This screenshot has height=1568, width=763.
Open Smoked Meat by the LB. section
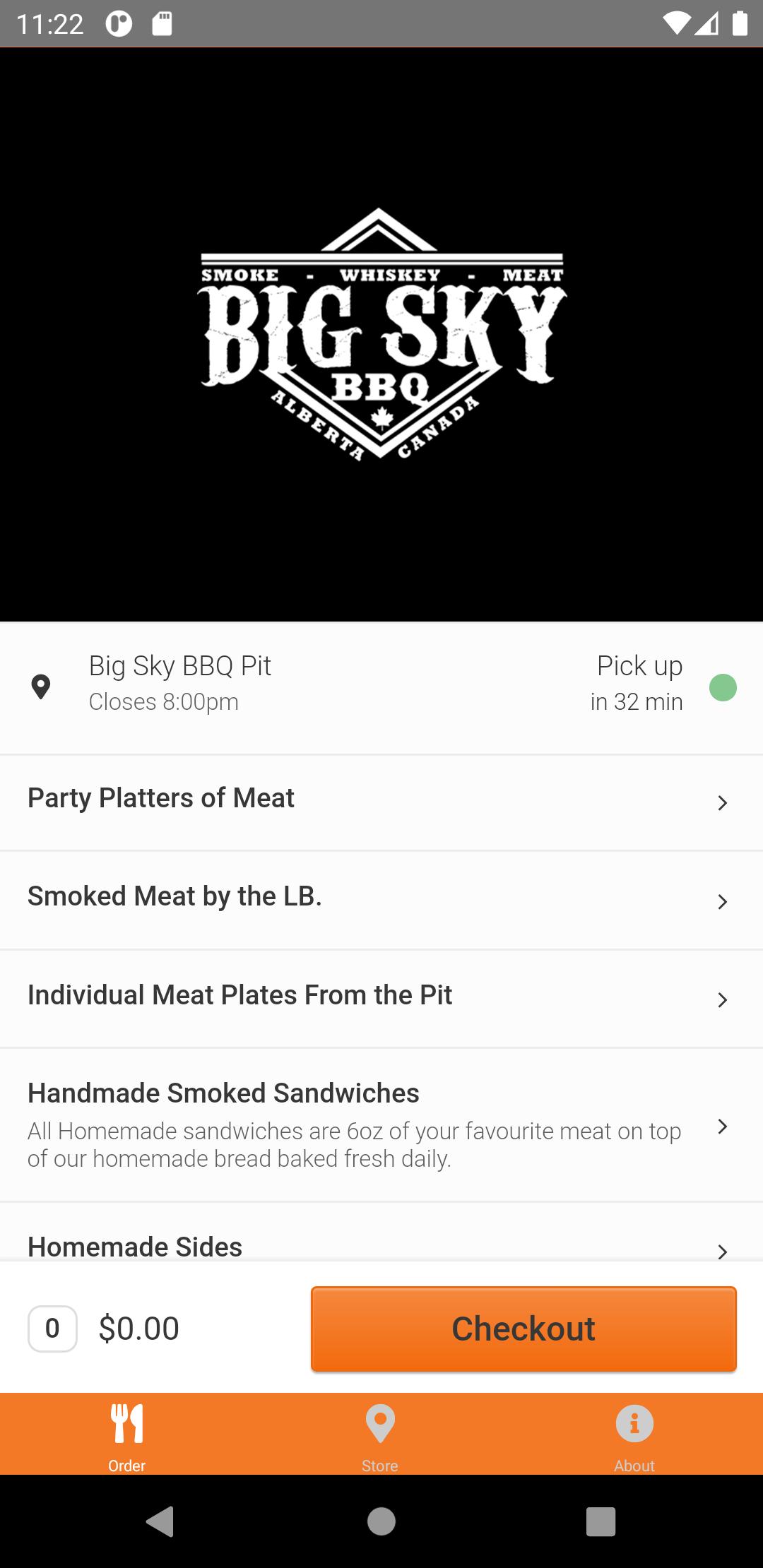point(381,900)
